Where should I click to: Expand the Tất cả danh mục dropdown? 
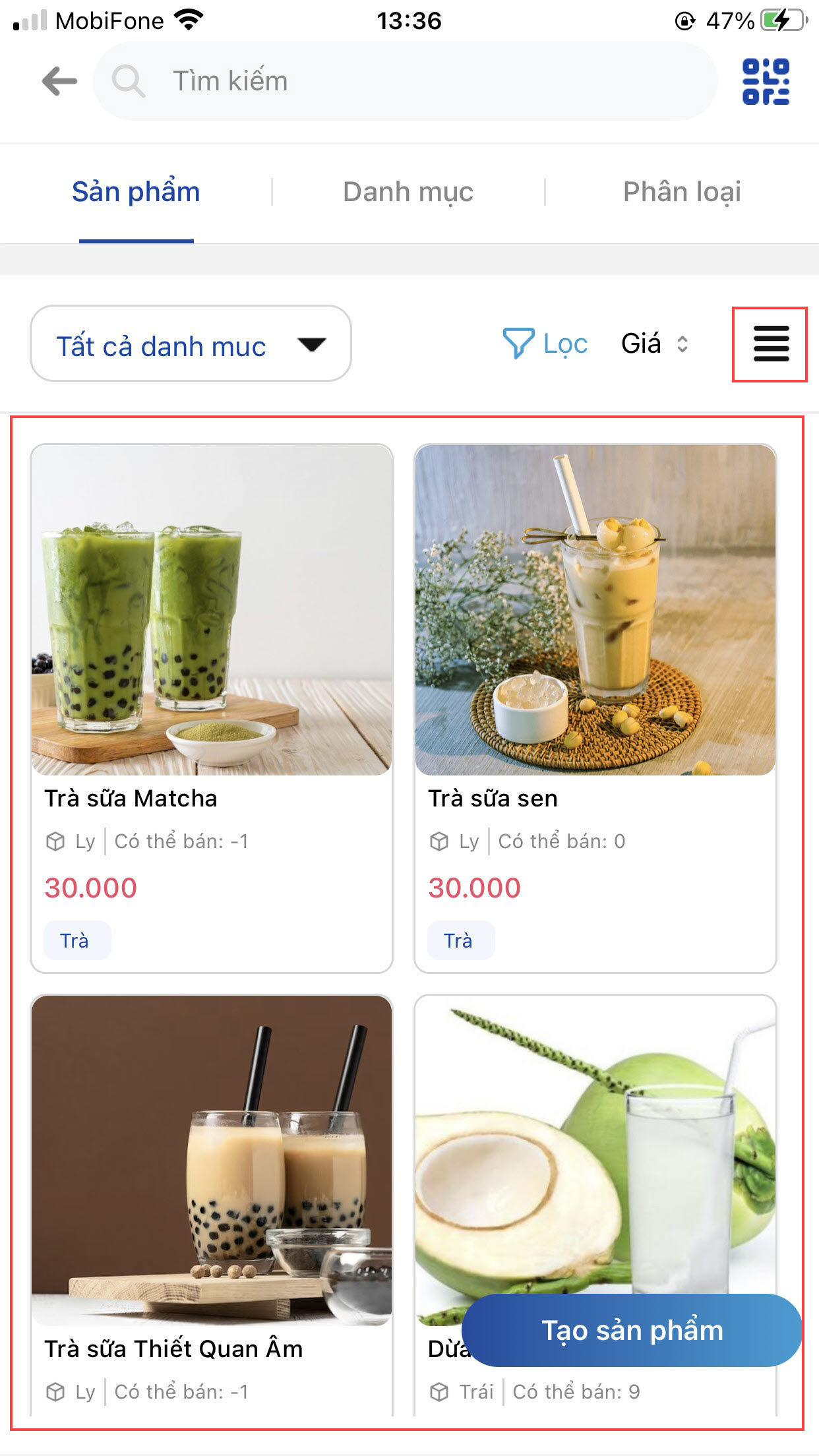tap(191, 344)
